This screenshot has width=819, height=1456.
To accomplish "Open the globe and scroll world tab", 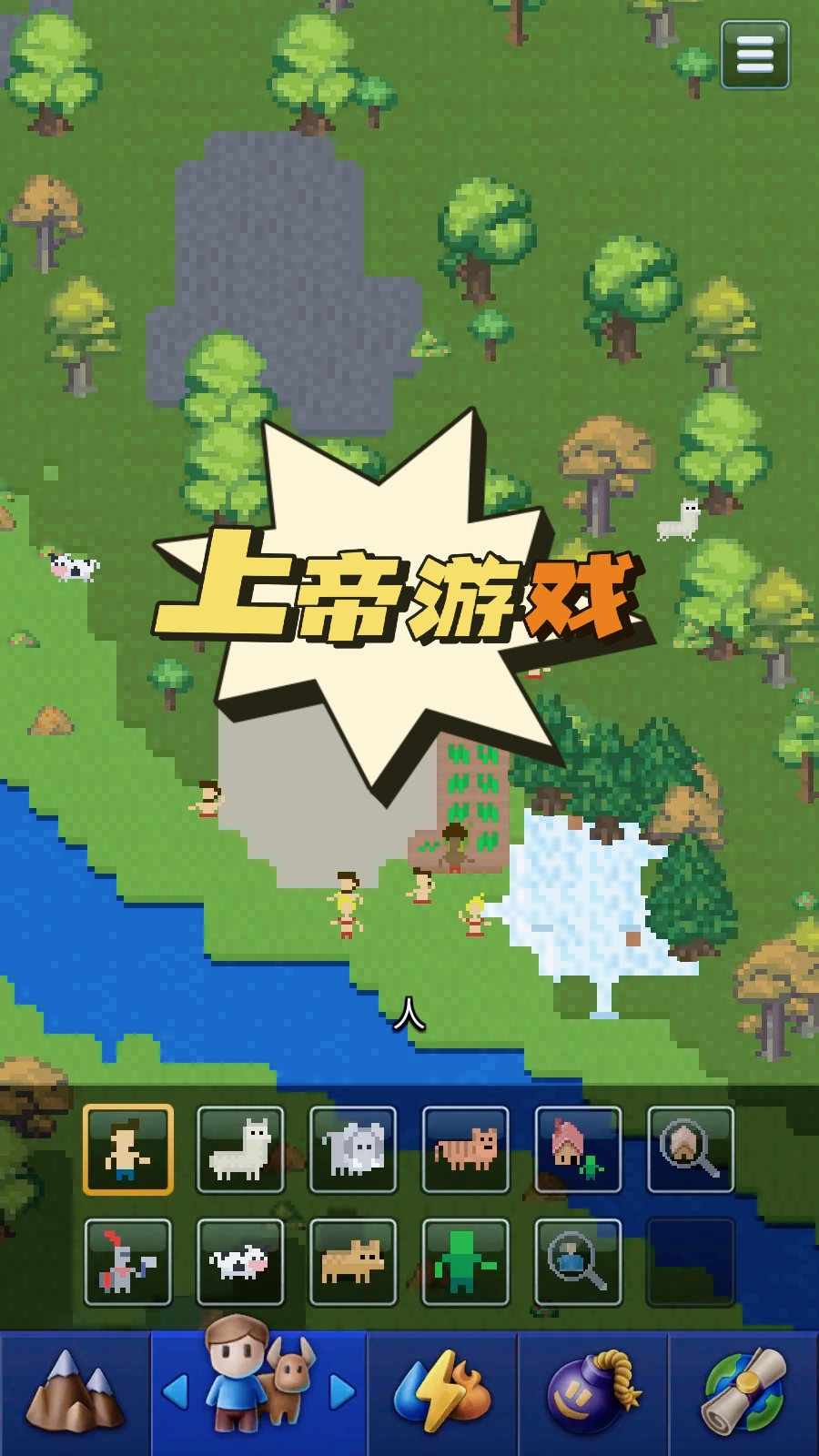I will point(744,1392).
